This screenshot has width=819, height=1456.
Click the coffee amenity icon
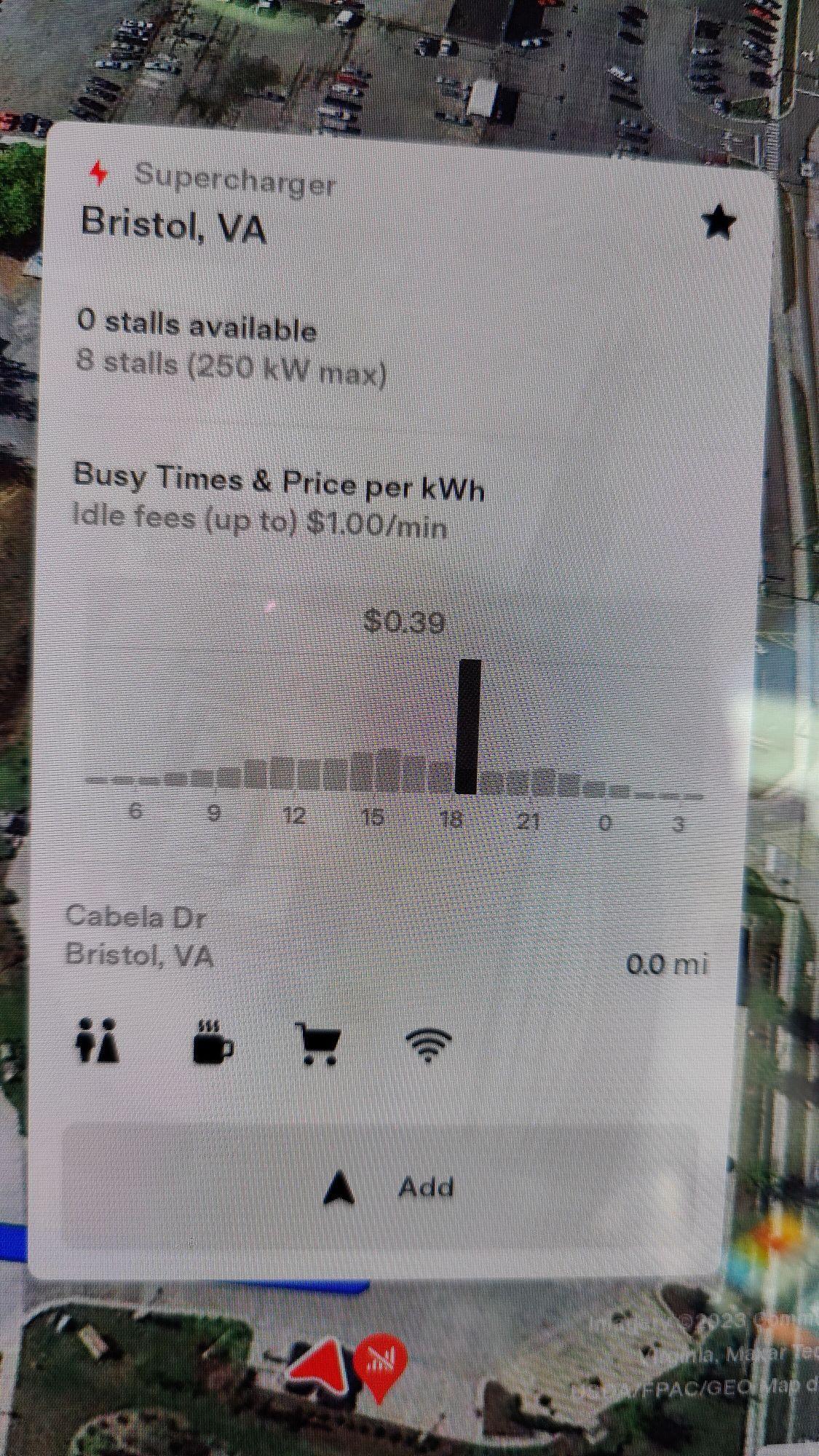coord(213,1043)
